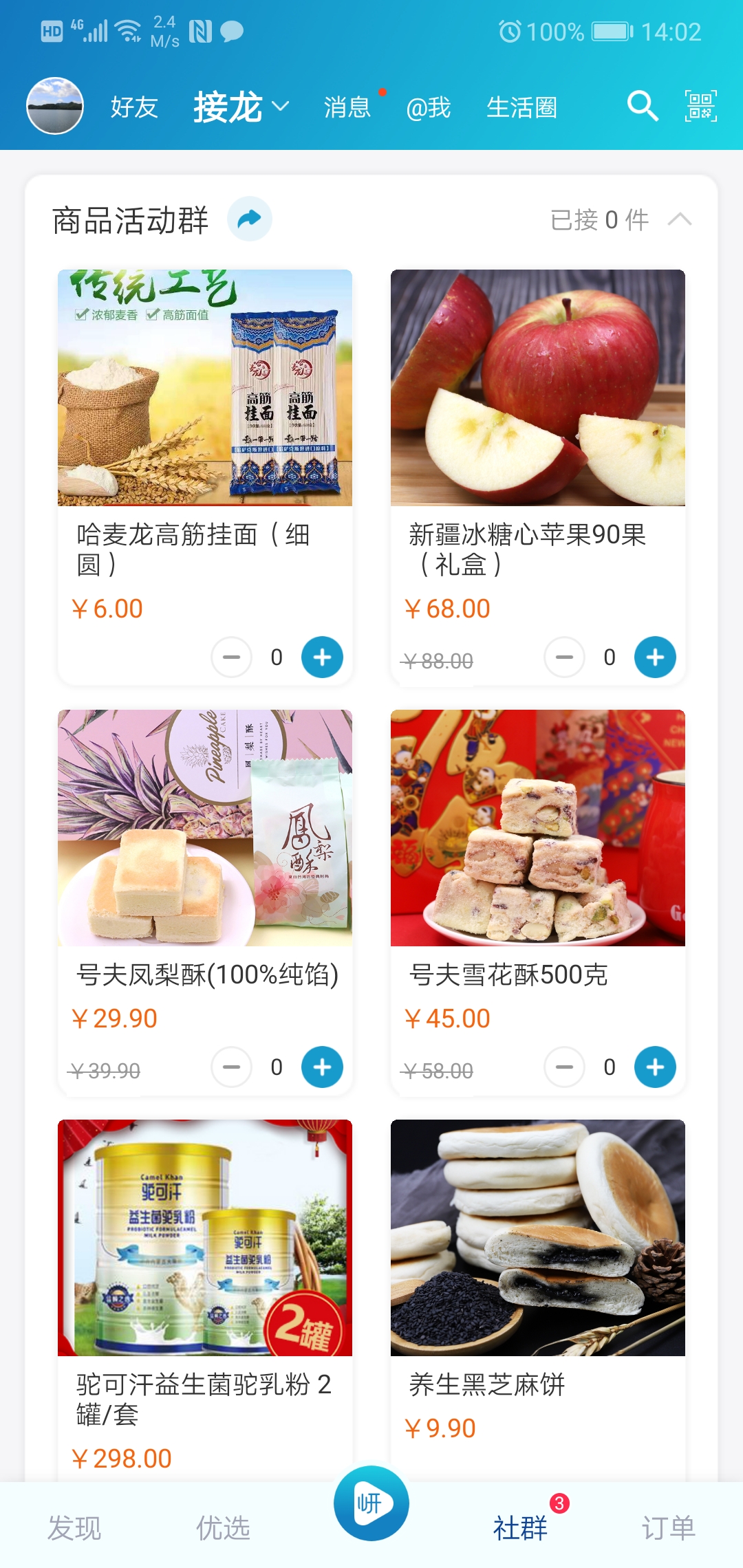This screenshot has height=1568, width=743.
Task: Open the search icon in the header
Action: point(643,107)
